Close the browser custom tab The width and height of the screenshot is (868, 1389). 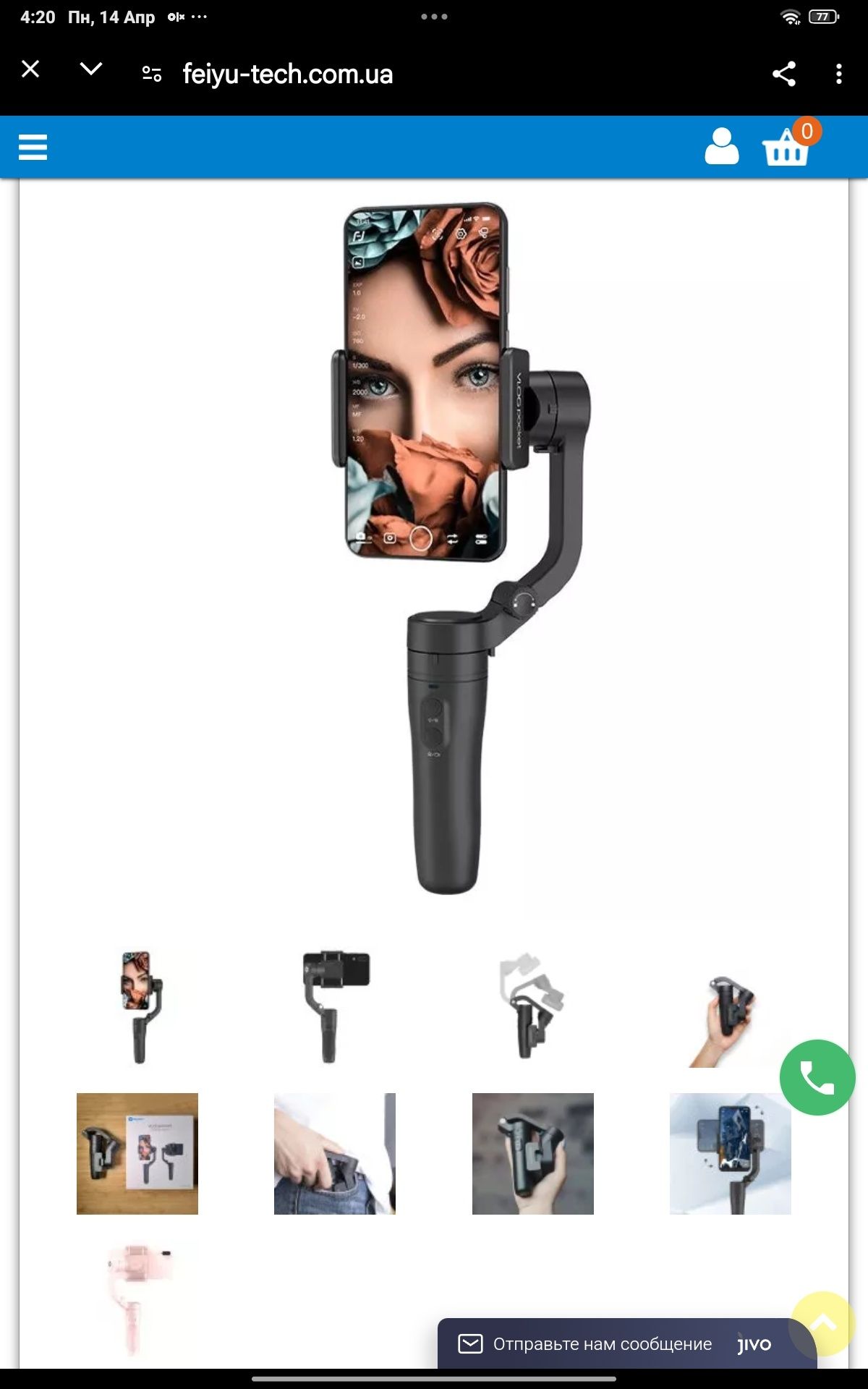[x=30, y=69]
